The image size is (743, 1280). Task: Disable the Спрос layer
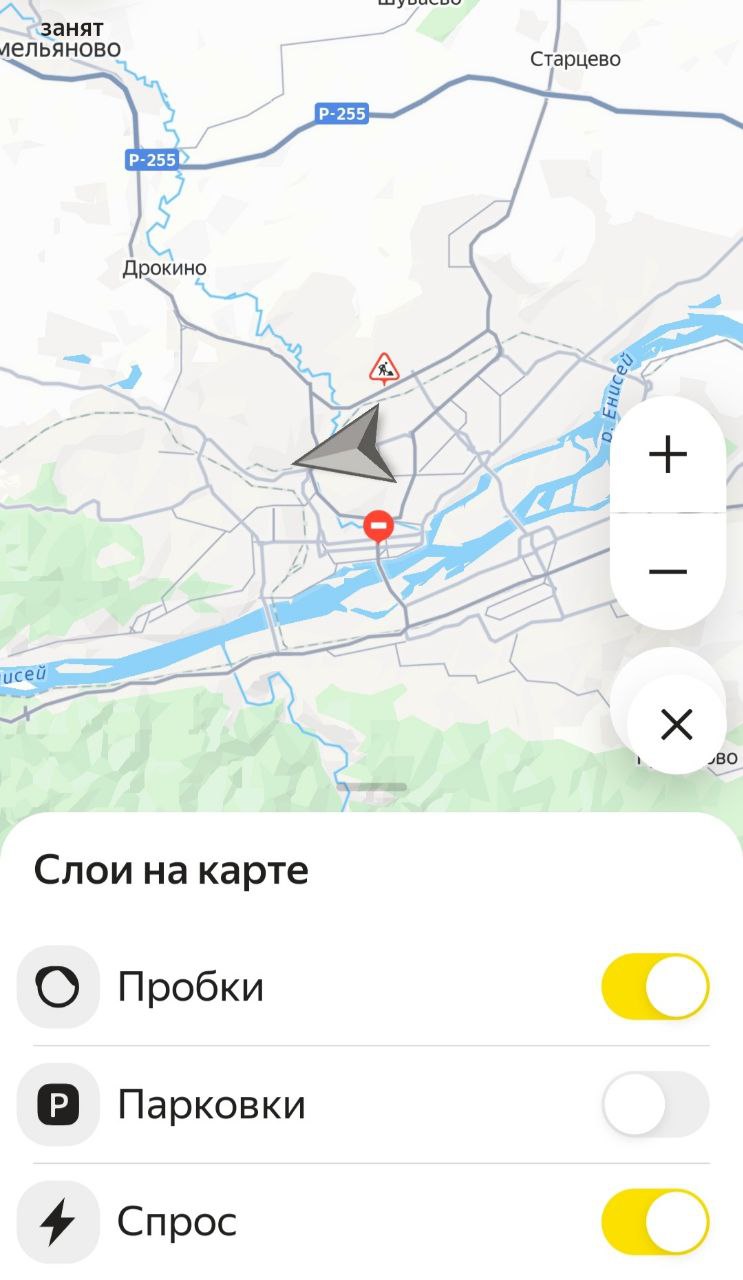pyautogui.click(x=655, y=1221)
